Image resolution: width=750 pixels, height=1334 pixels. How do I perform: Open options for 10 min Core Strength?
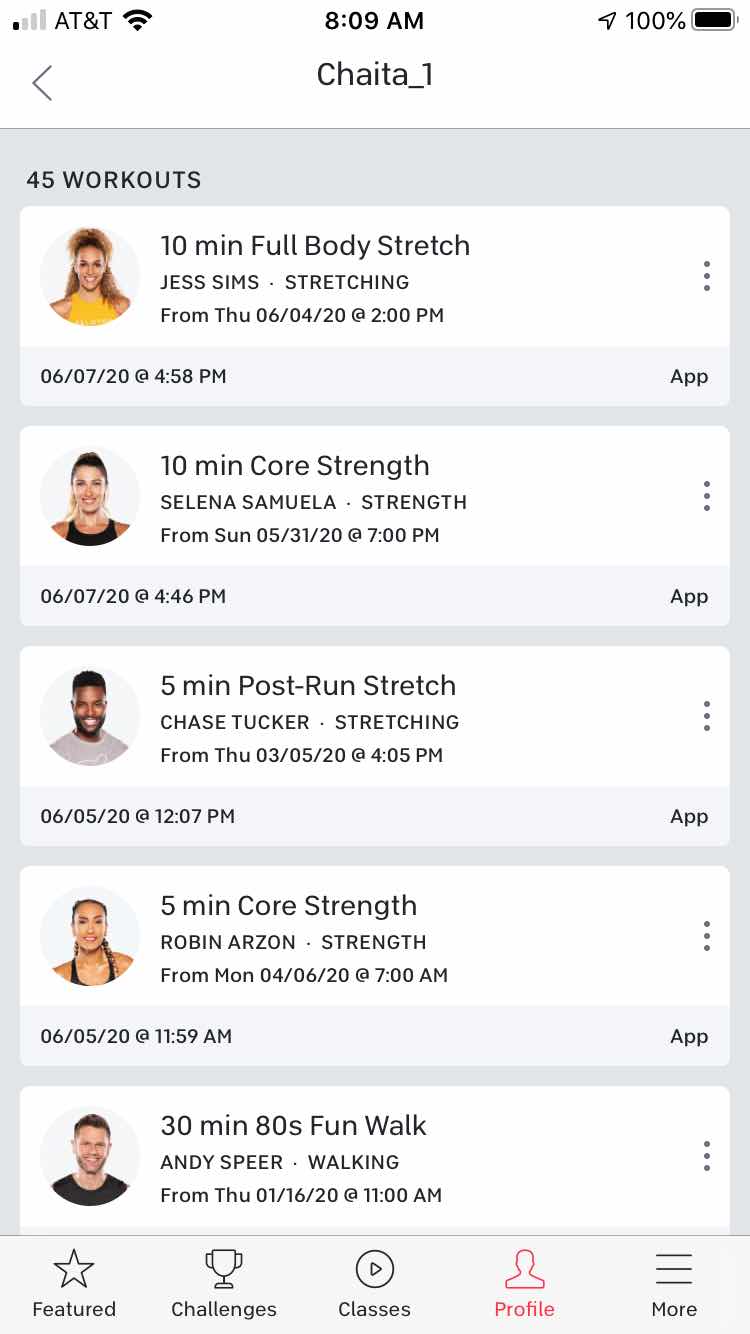tap(706, 496)
